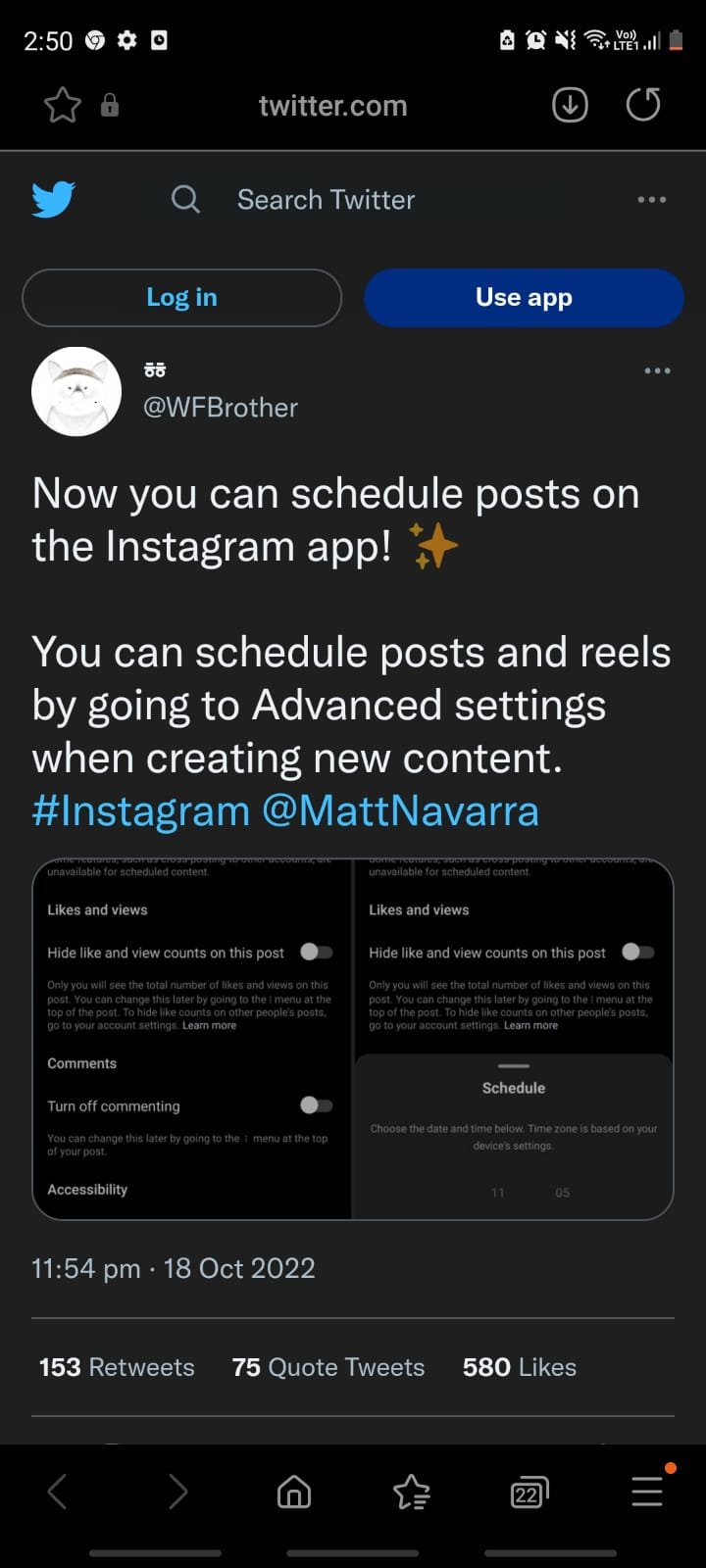Open the #Instagram hashtag link
Screen dimensions: 706x1568
pos(140,811)
